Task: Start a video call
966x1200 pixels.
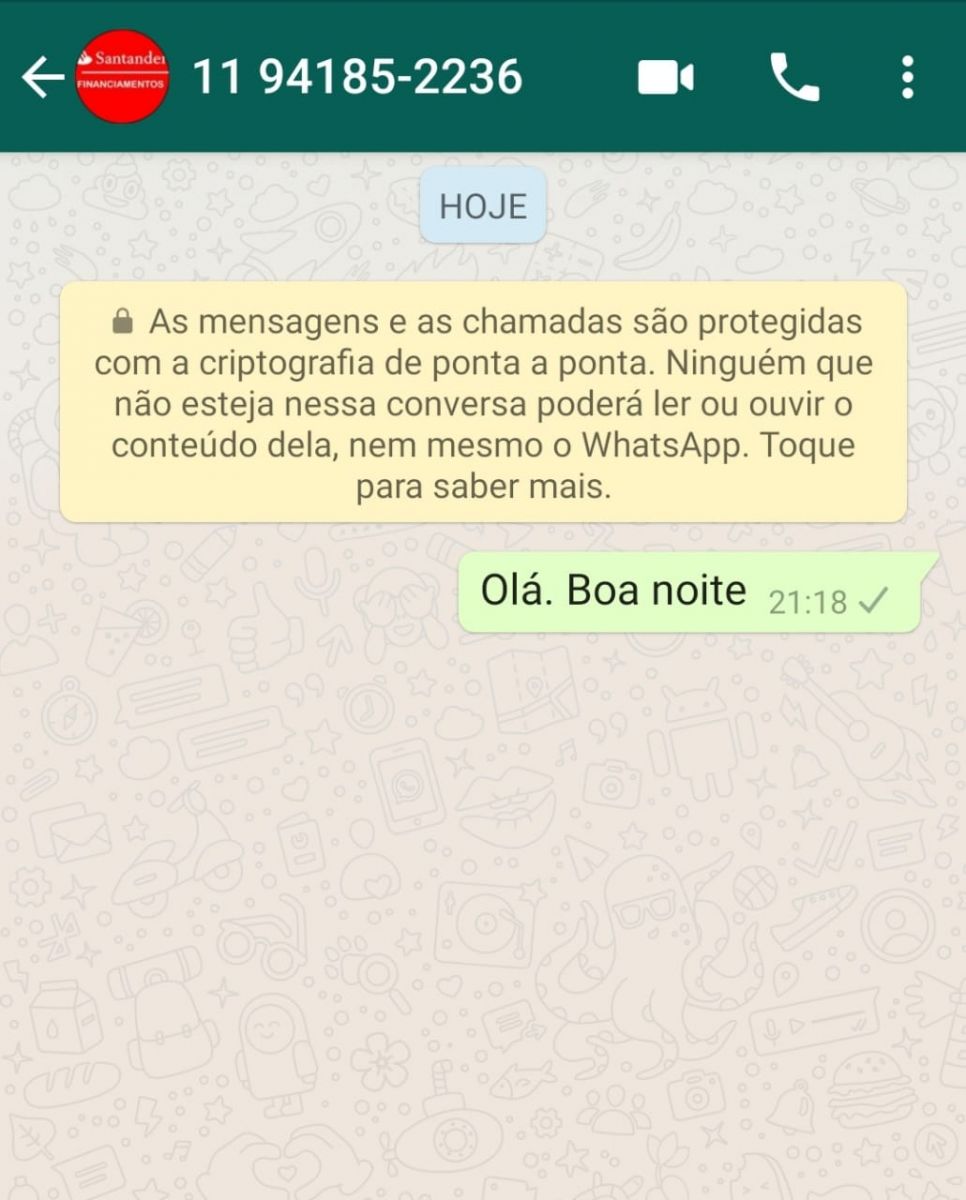Action: (665, 77)
